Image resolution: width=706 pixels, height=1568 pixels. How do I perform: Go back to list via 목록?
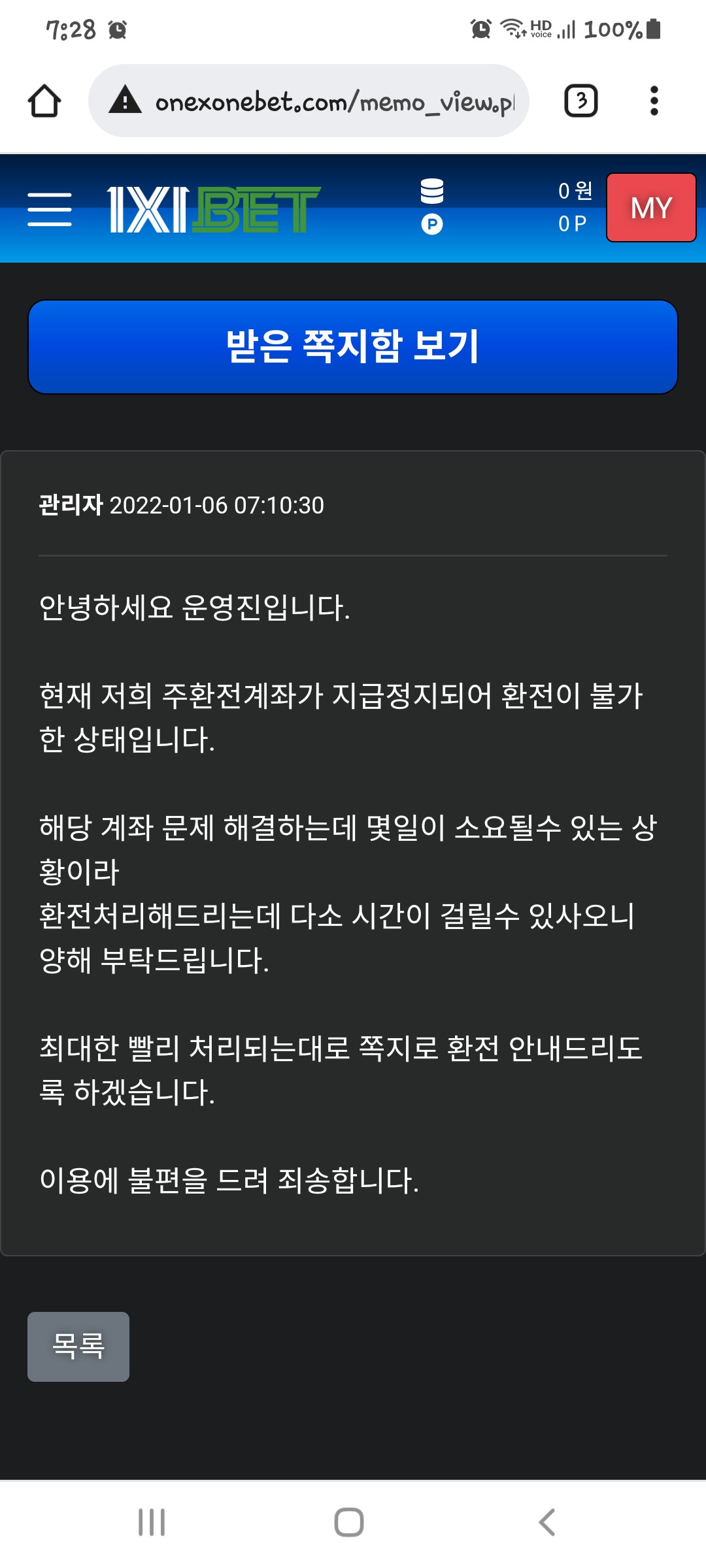[x=78, y=1347]
